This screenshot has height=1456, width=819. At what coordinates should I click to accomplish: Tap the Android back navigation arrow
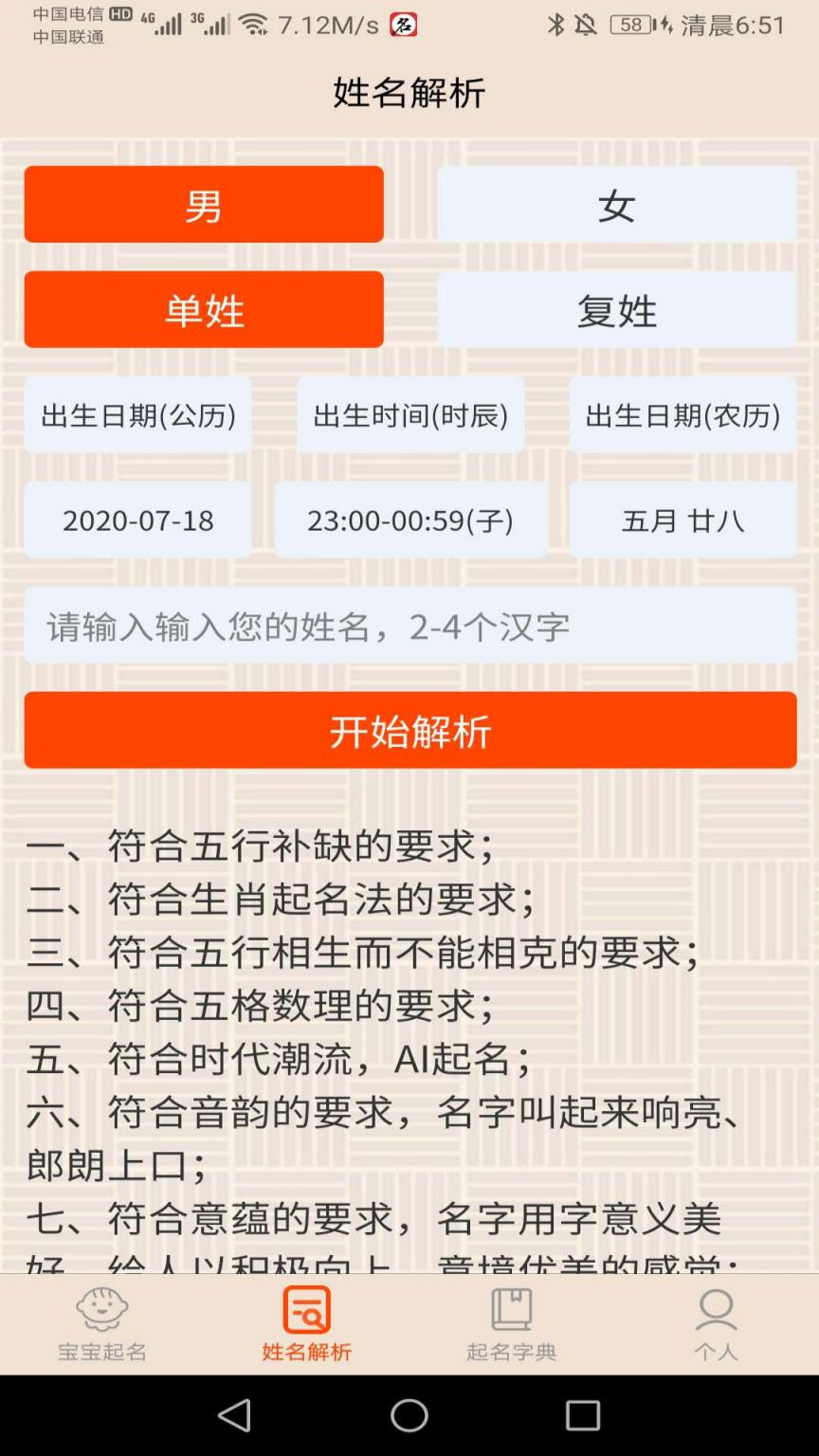coord(234,1415)
